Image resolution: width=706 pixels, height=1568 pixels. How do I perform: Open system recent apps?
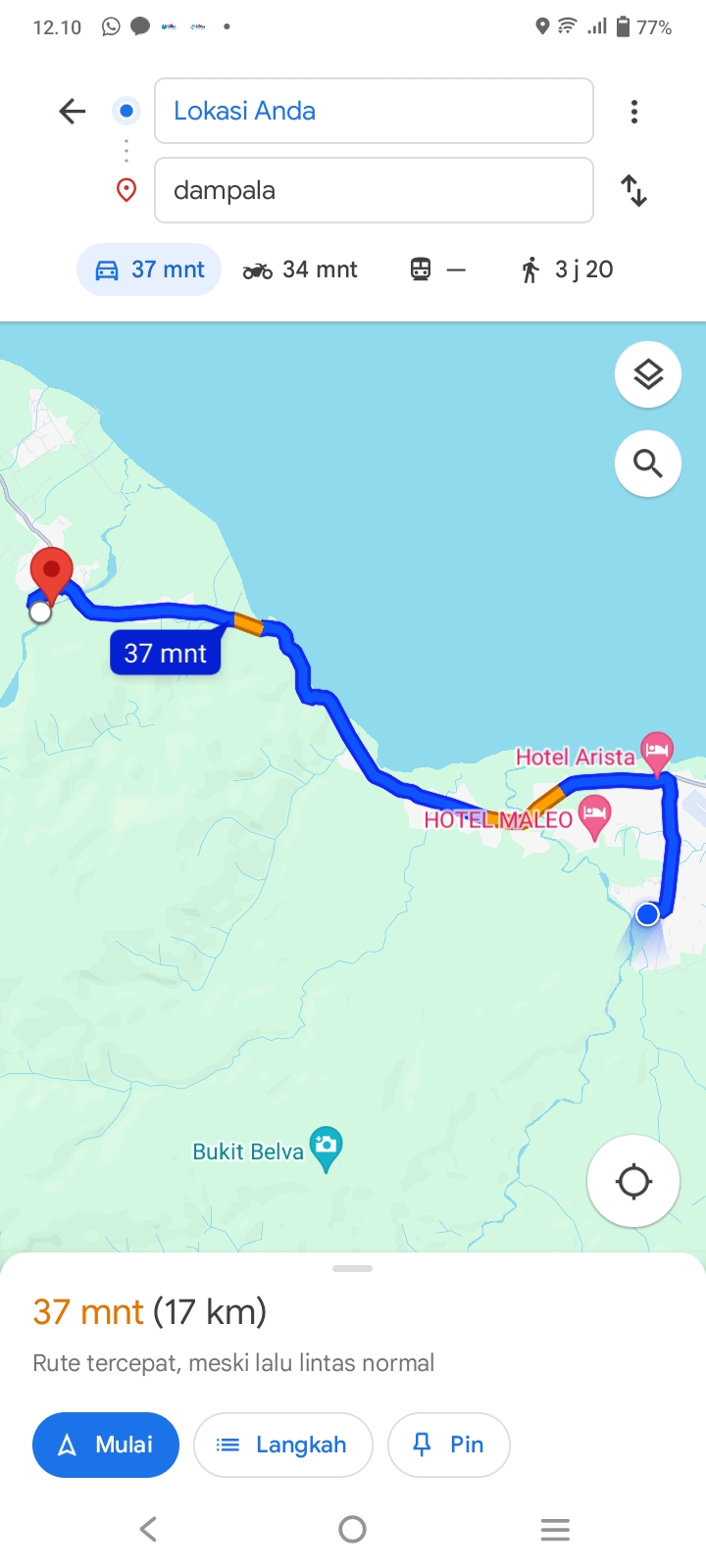555,1529
